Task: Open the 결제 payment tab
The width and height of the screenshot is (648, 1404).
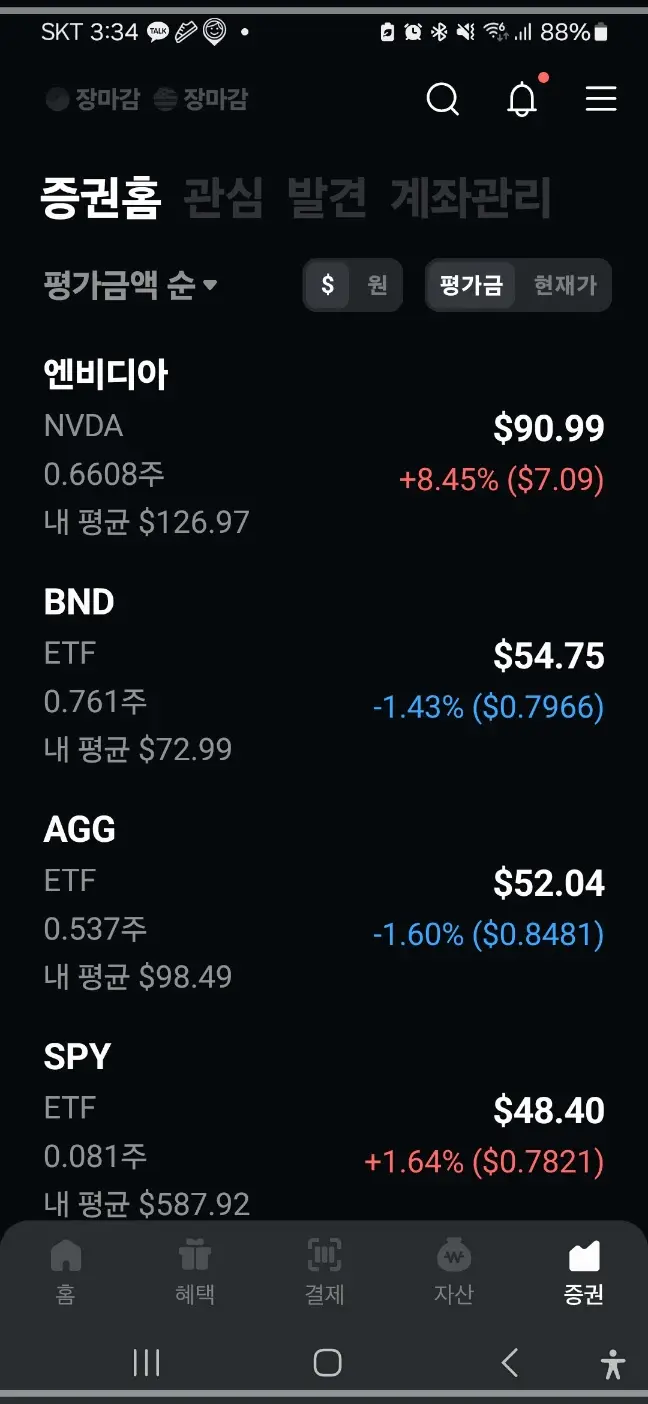Action: click(x=324, y=1272)
